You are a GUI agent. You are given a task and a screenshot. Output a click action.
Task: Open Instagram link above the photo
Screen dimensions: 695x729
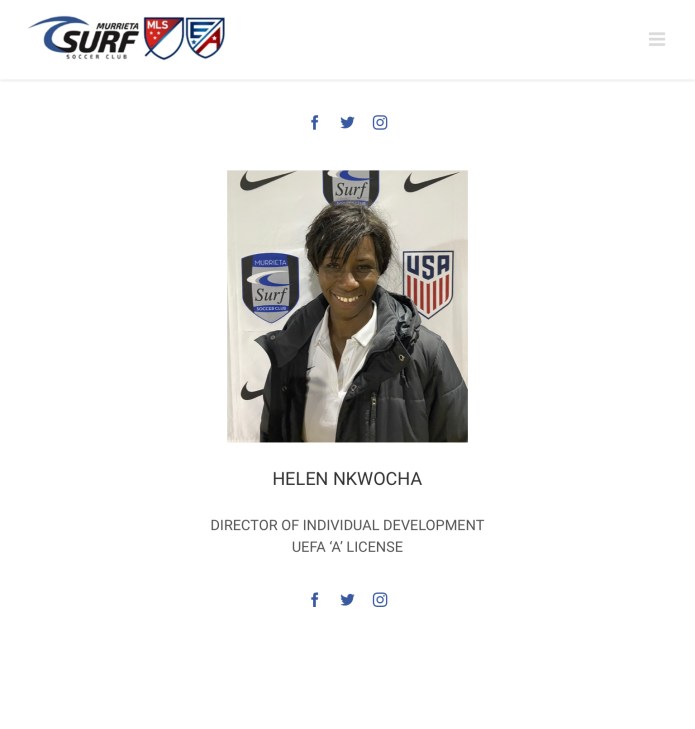click(380, 122)
